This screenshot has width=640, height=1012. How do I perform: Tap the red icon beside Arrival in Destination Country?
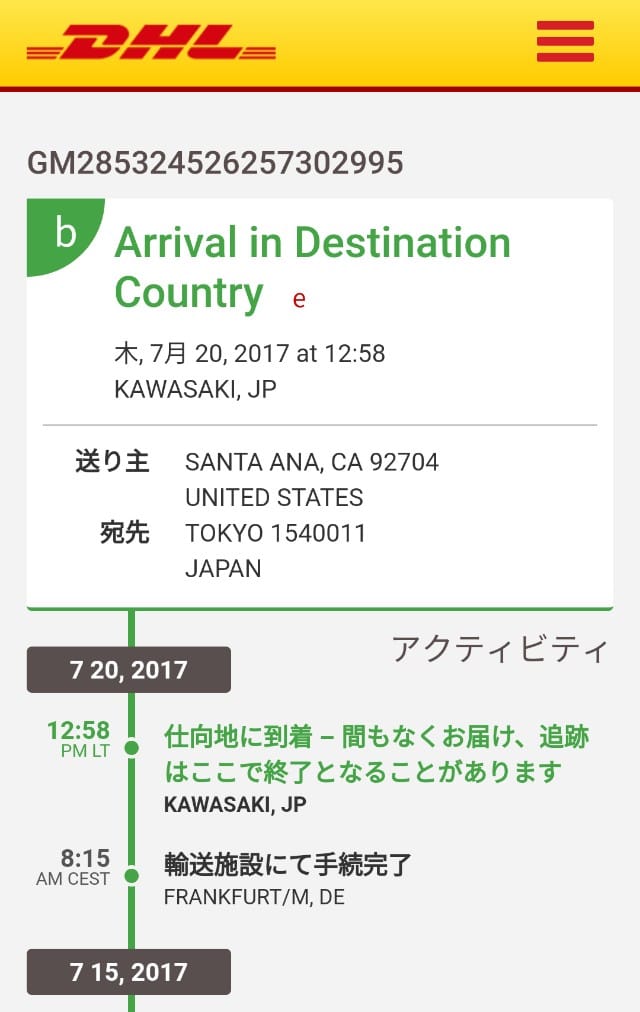pos(298,299)
